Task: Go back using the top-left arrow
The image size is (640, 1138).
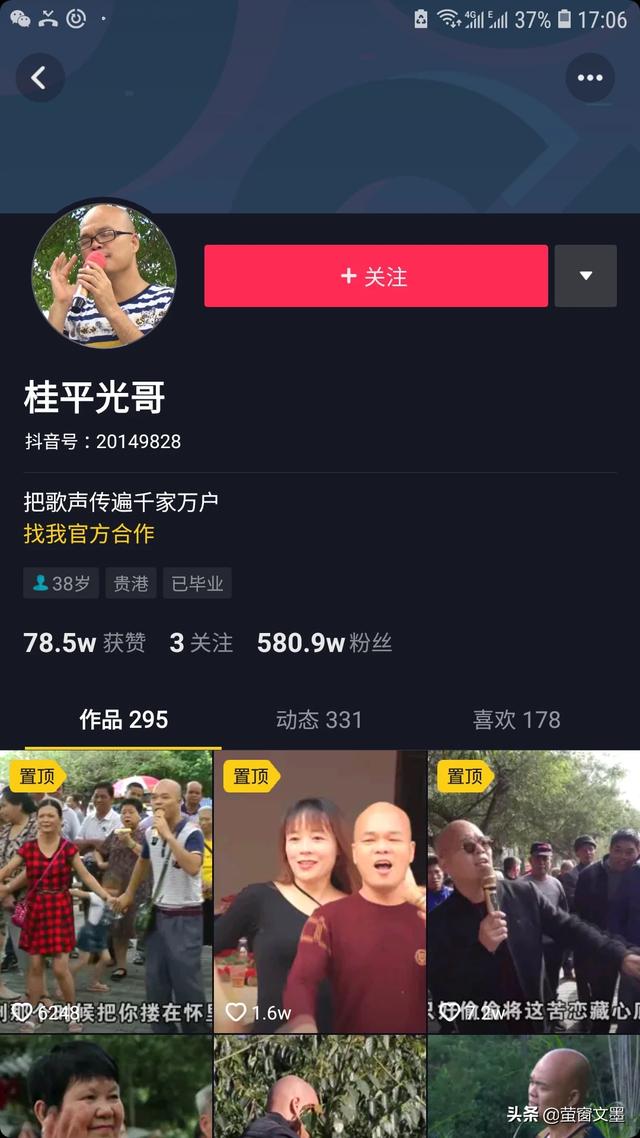Action: tap(40, 78)
